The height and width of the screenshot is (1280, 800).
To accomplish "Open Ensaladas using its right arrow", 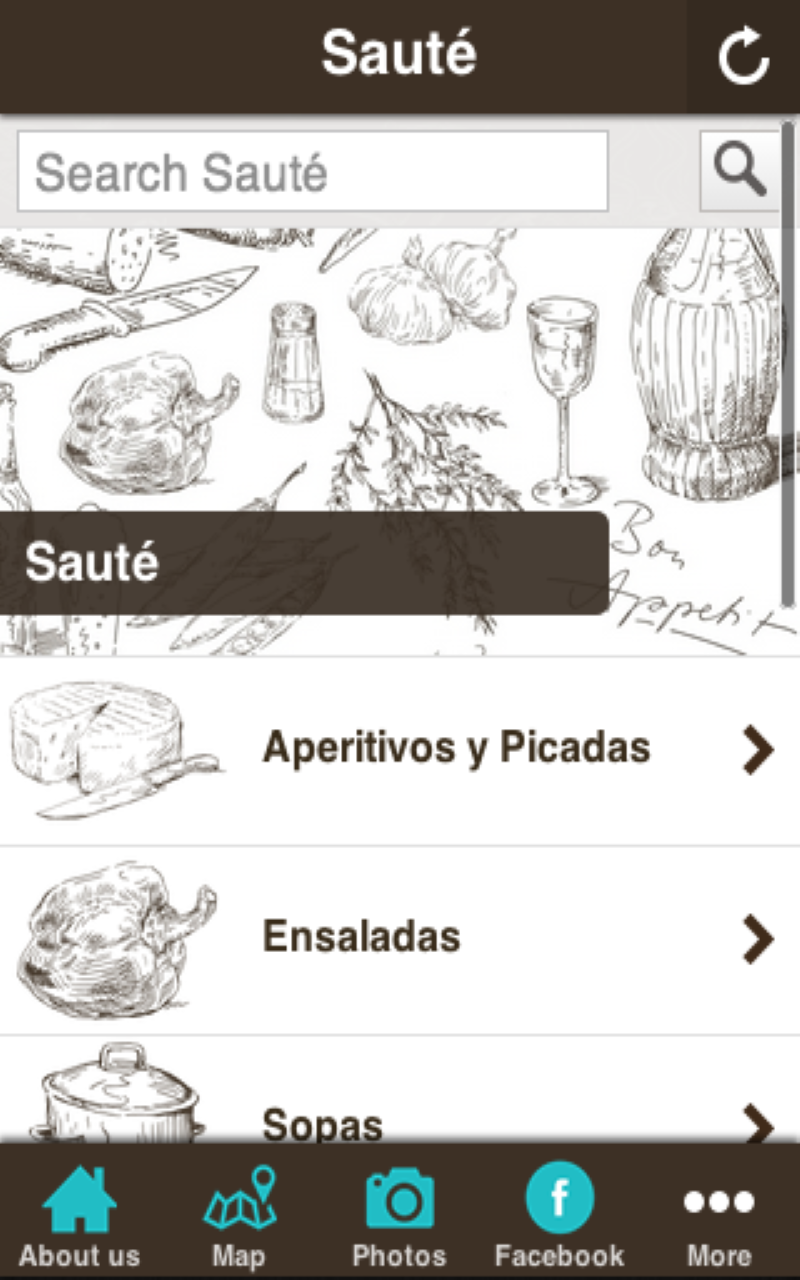I will click(760, 938).
